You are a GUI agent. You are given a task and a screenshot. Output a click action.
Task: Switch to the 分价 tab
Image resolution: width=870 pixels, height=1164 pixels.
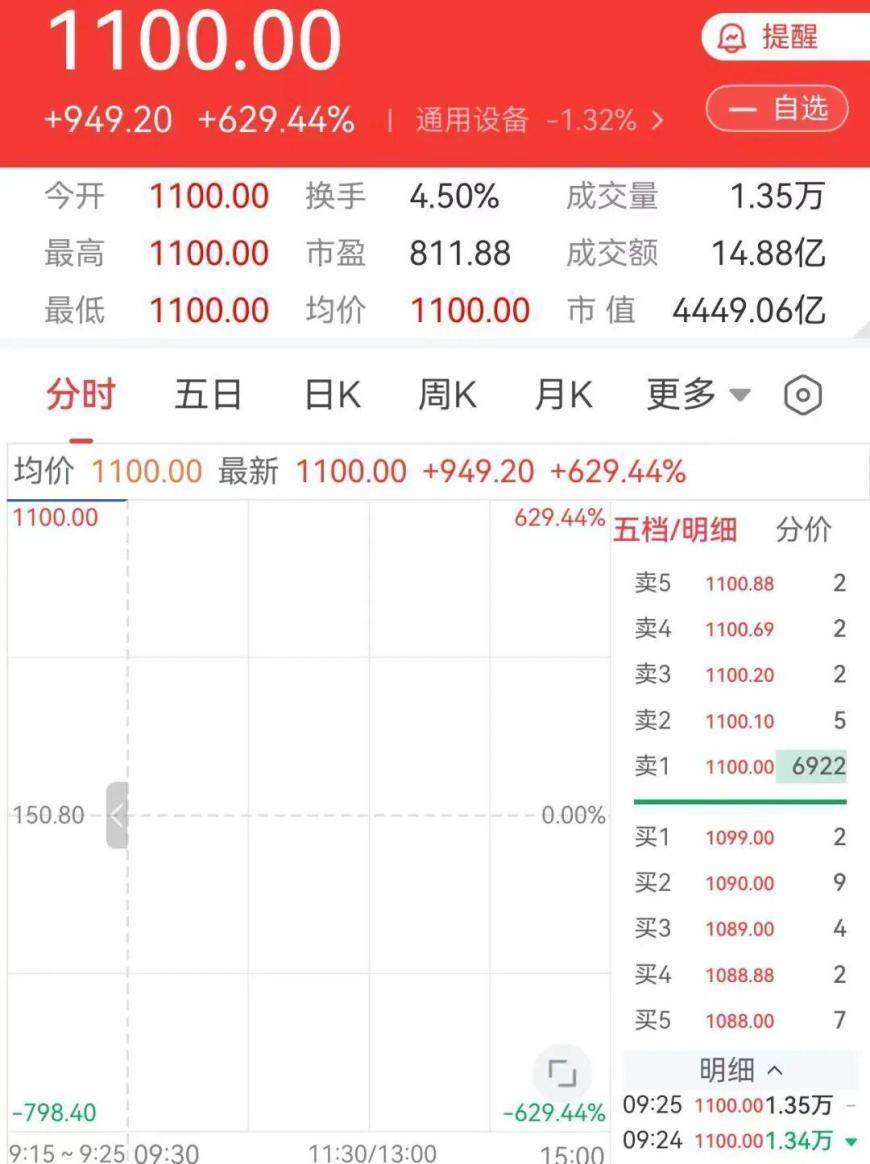tap(803, 530)
